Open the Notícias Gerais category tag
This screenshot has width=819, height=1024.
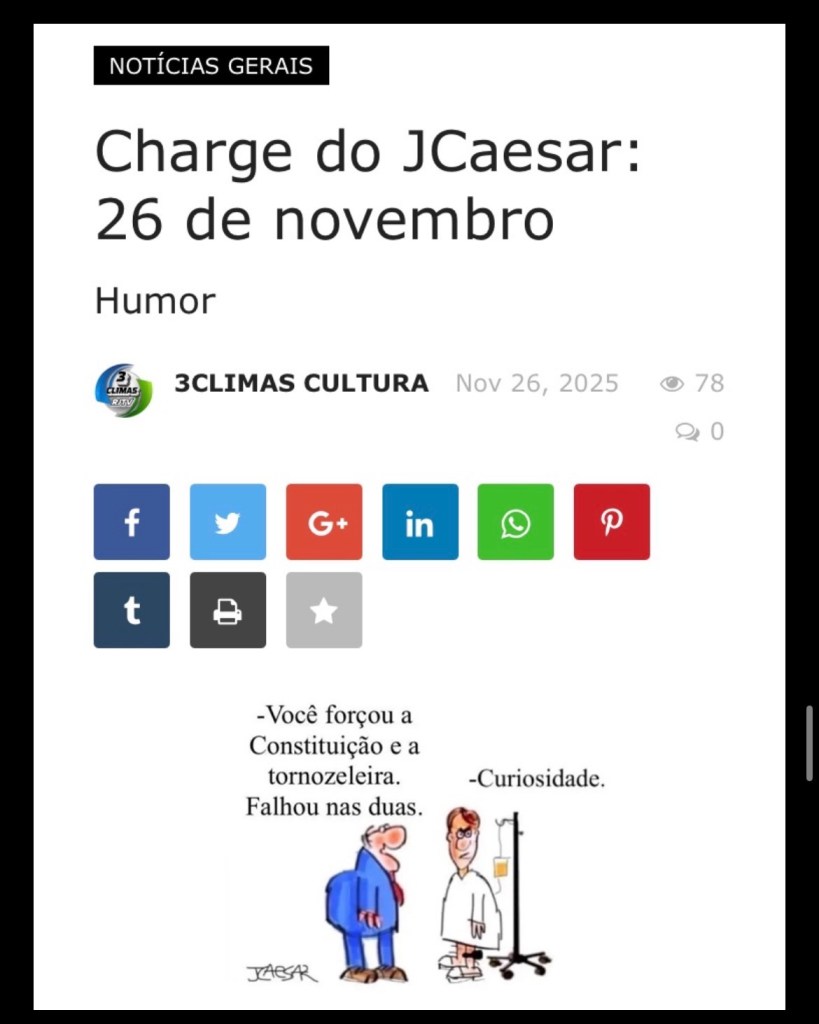[x=211, y=65]
